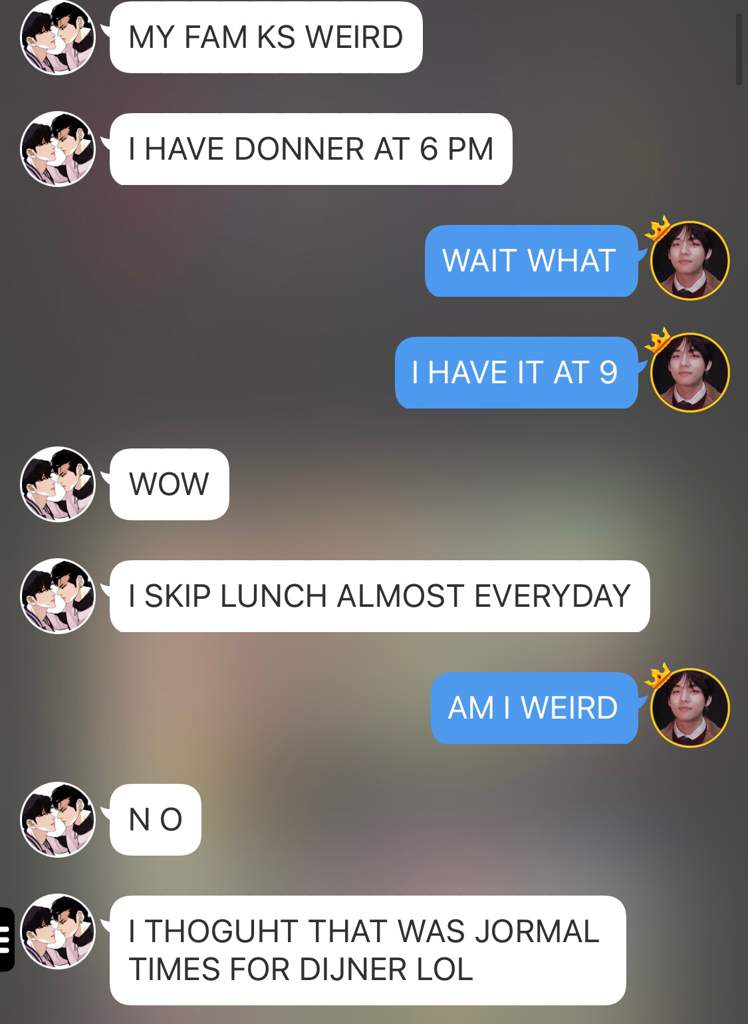Image resolution: width=748 pixels, height=1024 pixels.
Task: Open crowned avatar beside WAIT WHAT message
Action: tap(690, 260)
